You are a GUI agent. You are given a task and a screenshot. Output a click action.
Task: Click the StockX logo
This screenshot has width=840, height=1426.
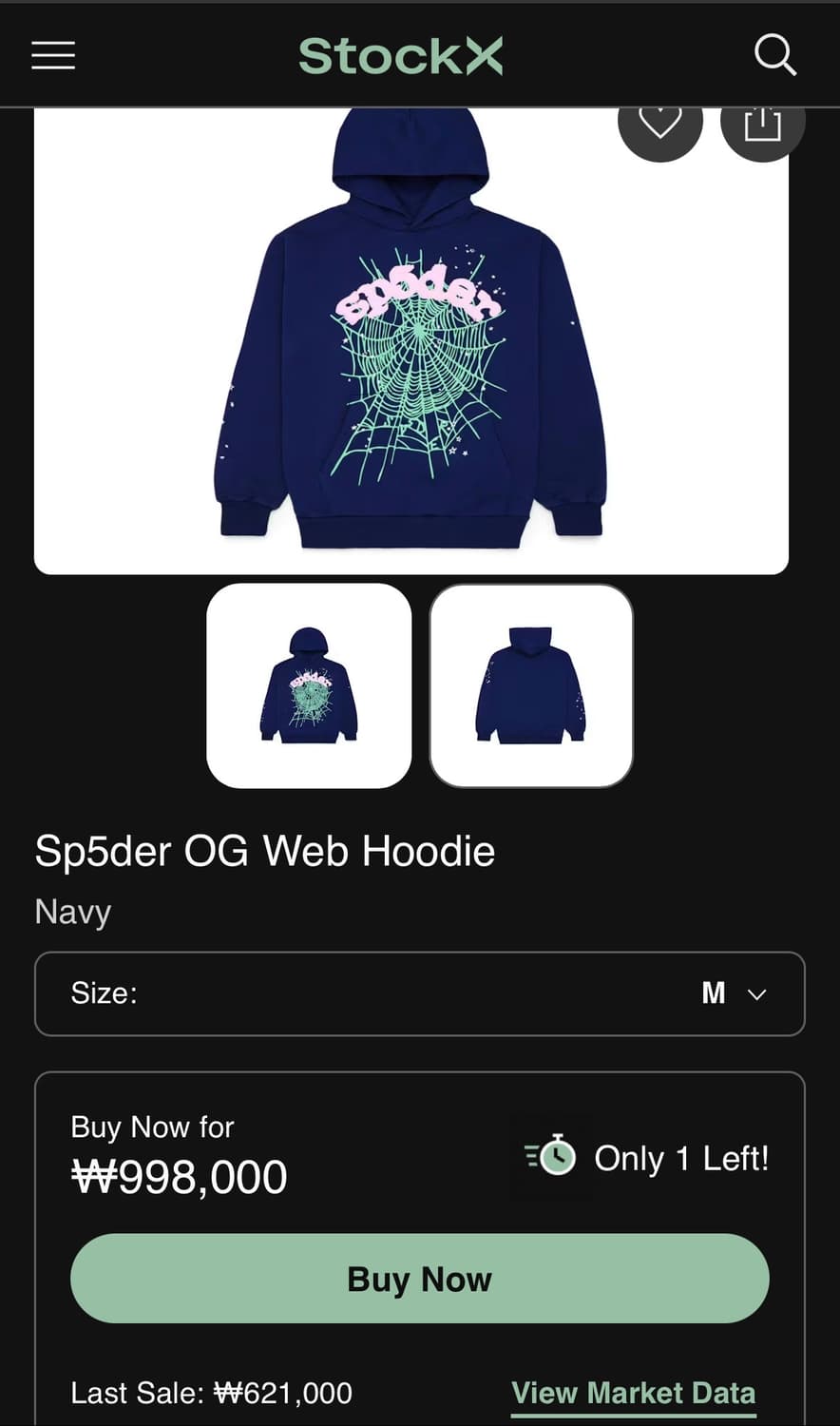(400, 54)
